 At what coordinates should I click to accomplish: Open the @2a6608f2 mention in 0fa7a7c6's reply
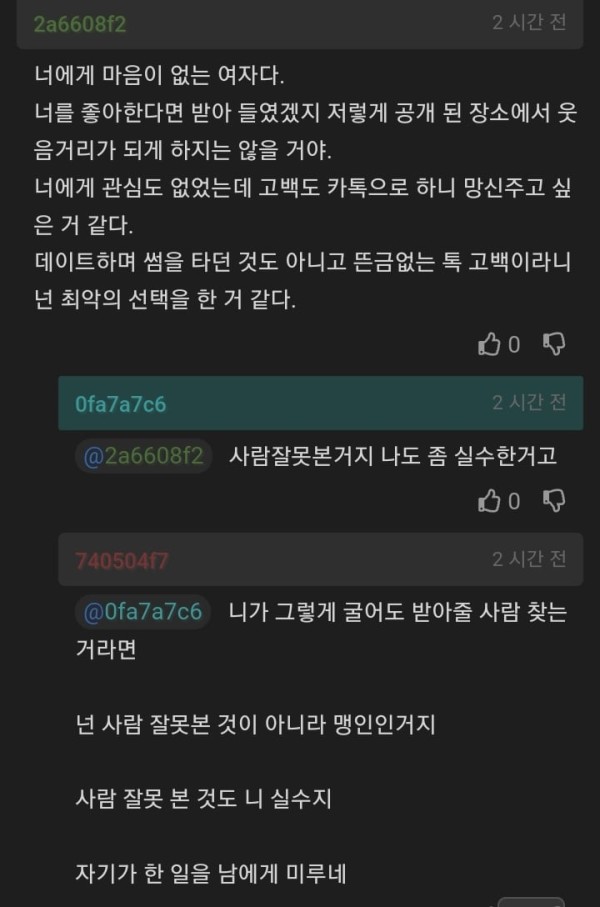click(x=144, y=457)
